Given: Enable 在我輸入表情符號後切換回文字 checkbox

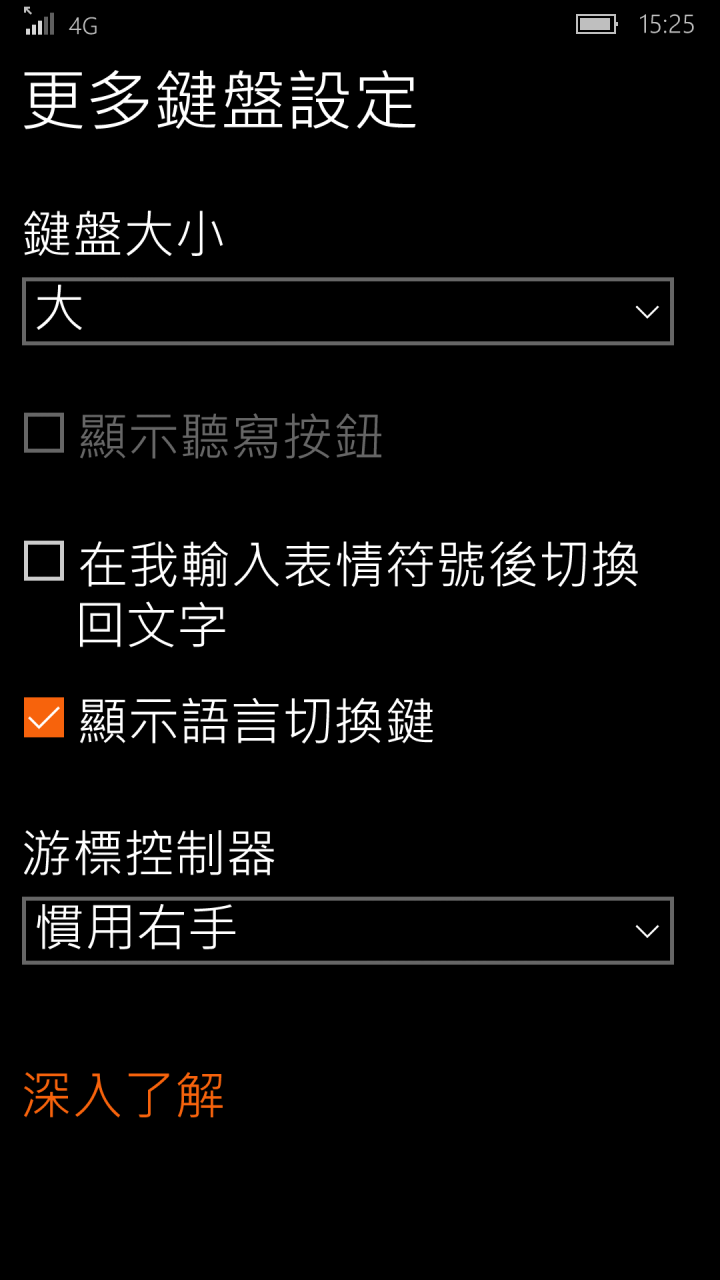Looking at the screenshot, I should pos(44,561).
